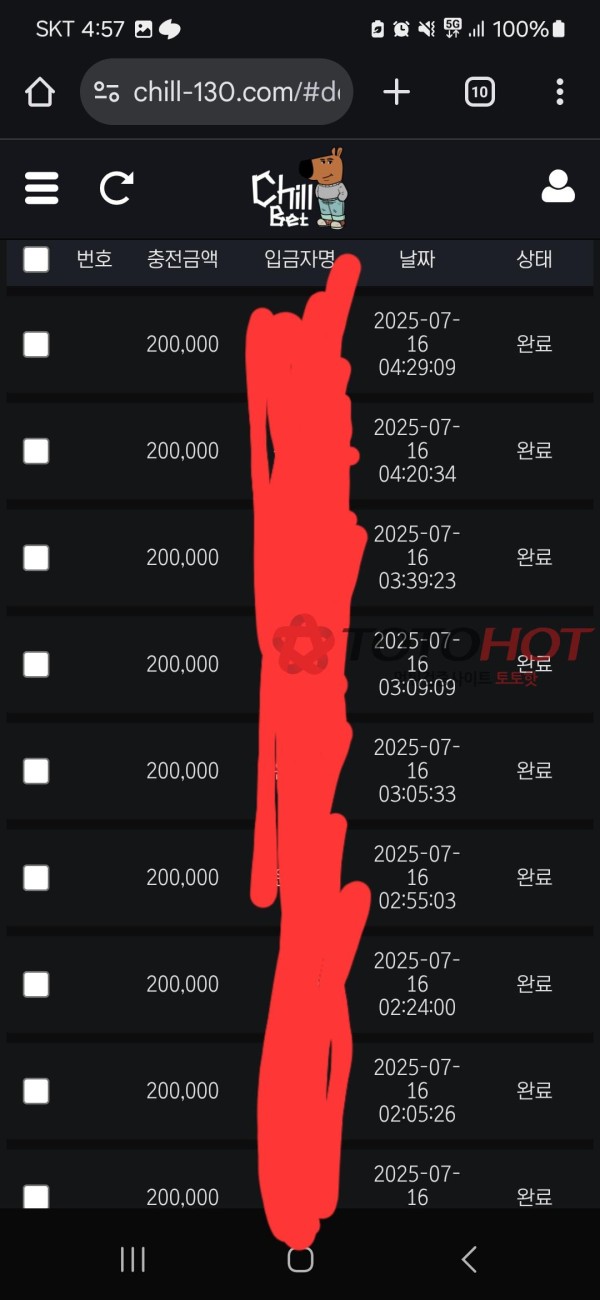
Task: Open recent apps from navigation bar
Action: pyautogui.click(x=132, y=1260)
